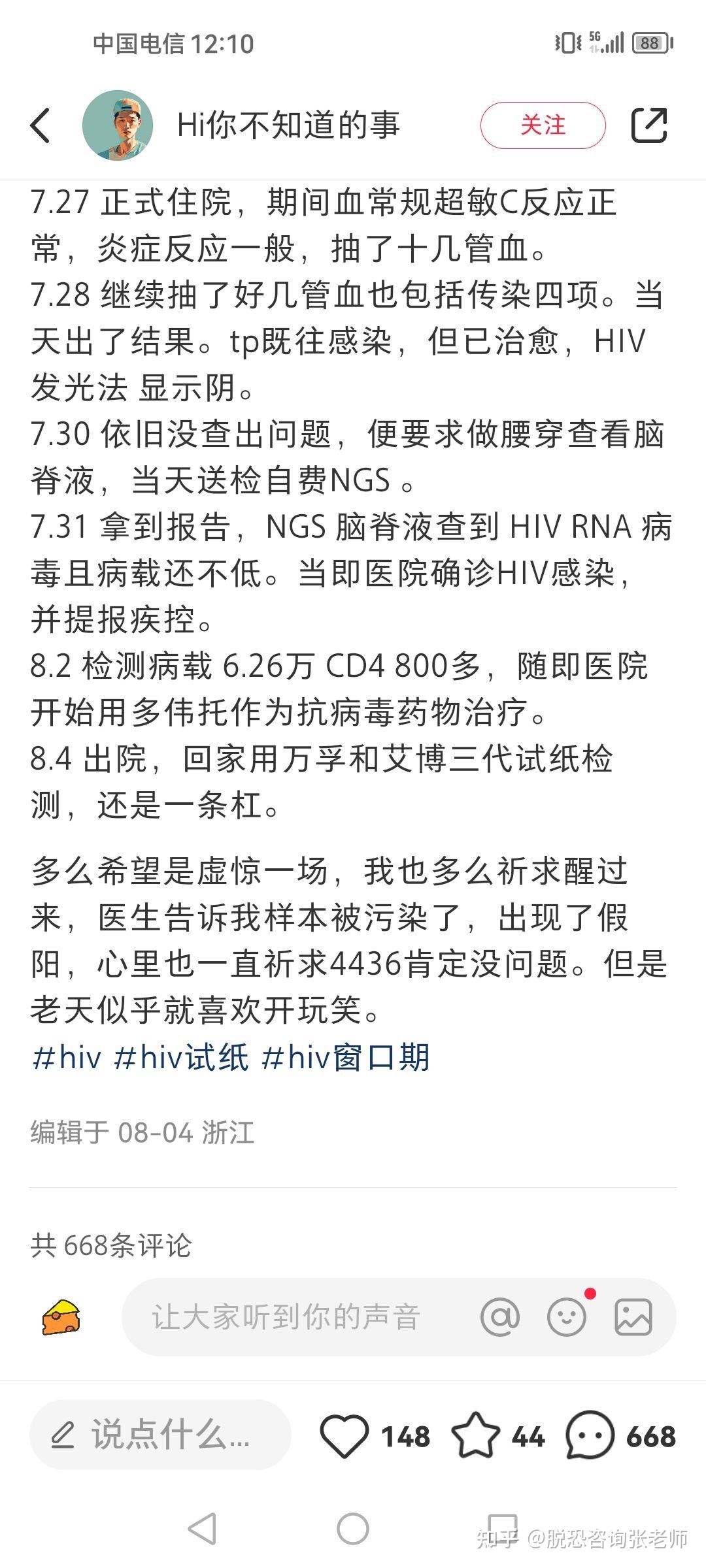Follow the author with the 关注 button

point(543,125)
